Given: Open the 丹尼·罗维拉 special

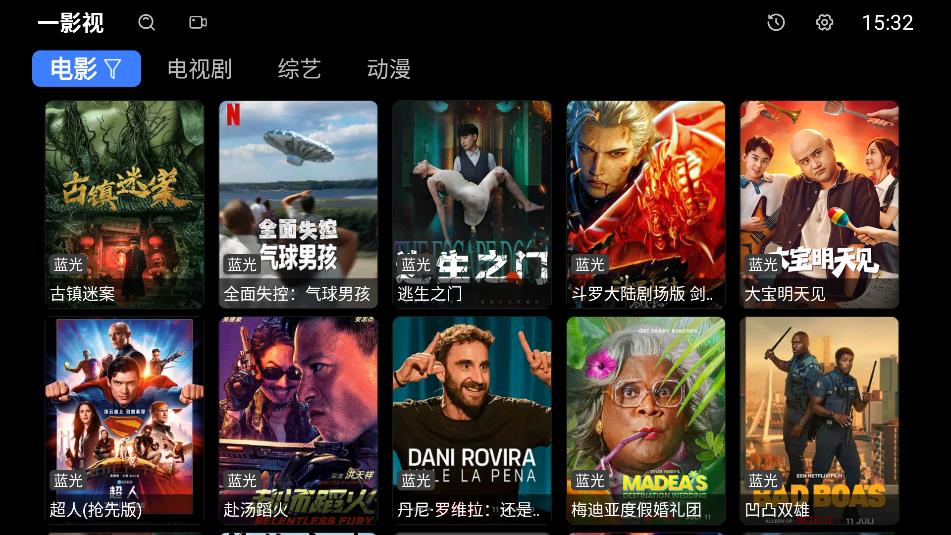Looking at the screenshot, I should 472,420.
